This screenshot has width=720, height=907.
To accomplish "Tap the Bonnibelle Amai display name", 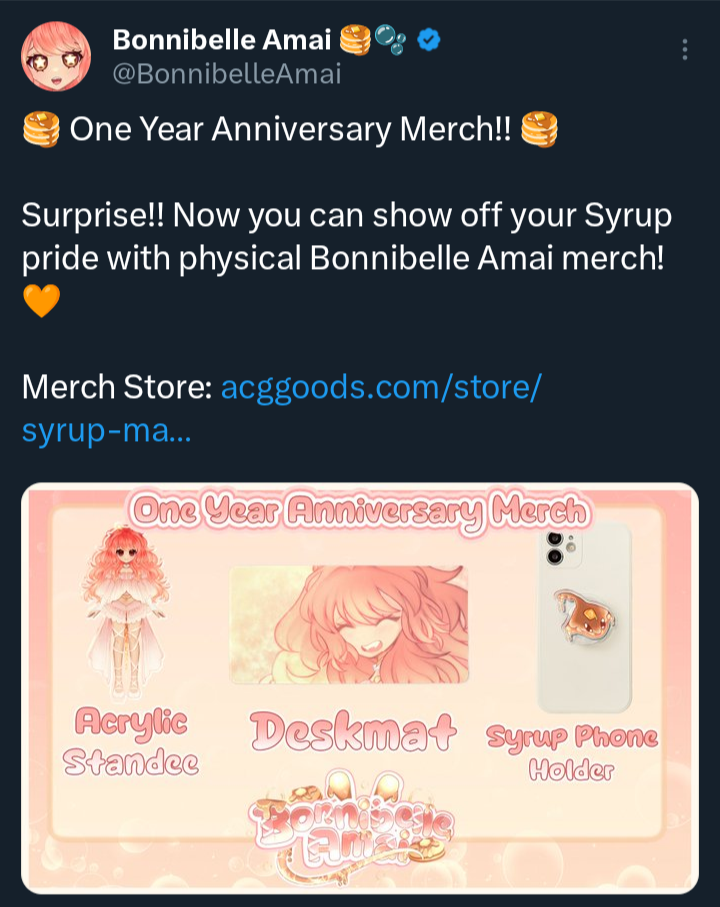I will coord(221,40).
